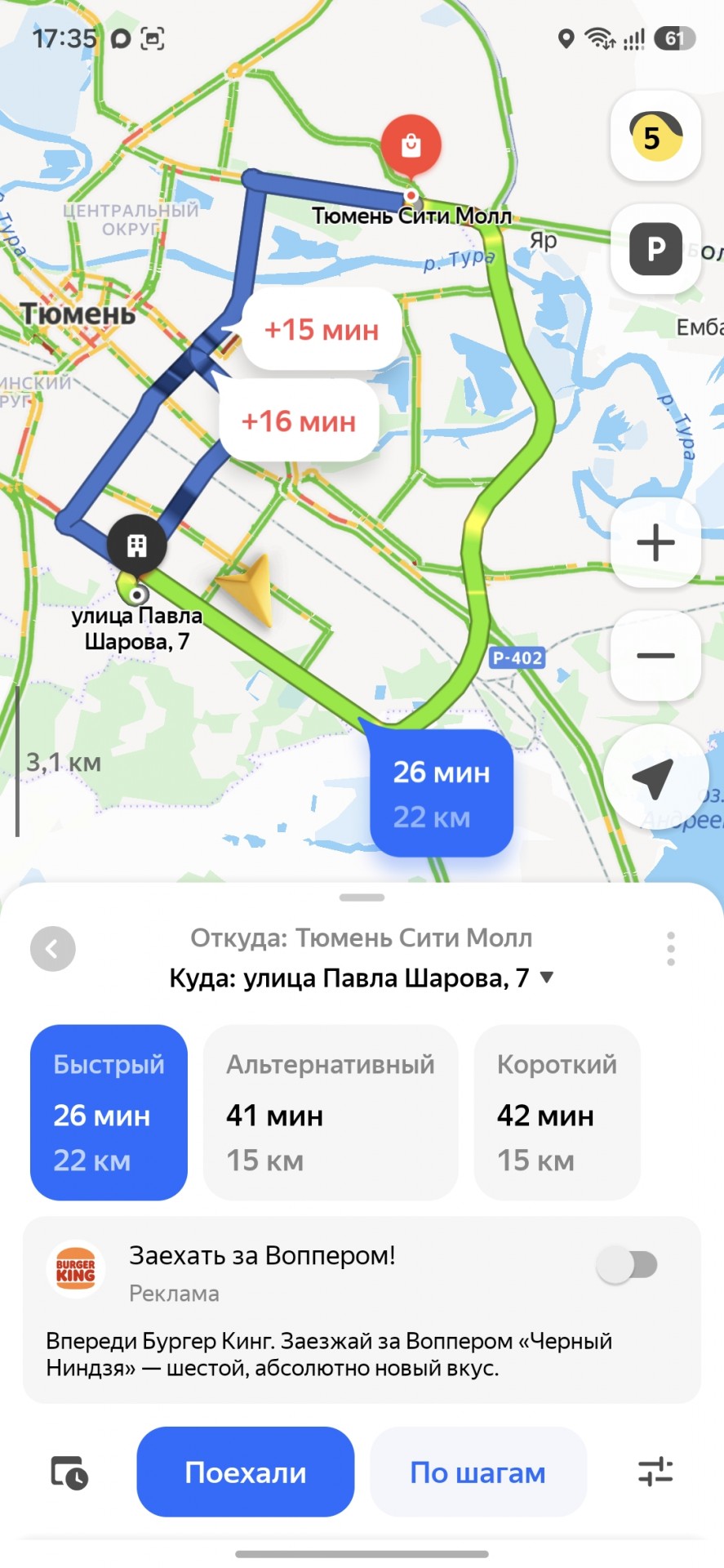Screen dimensions: 724x1568
Task: Go back with the grey arrow button
Action: point(53,948)
